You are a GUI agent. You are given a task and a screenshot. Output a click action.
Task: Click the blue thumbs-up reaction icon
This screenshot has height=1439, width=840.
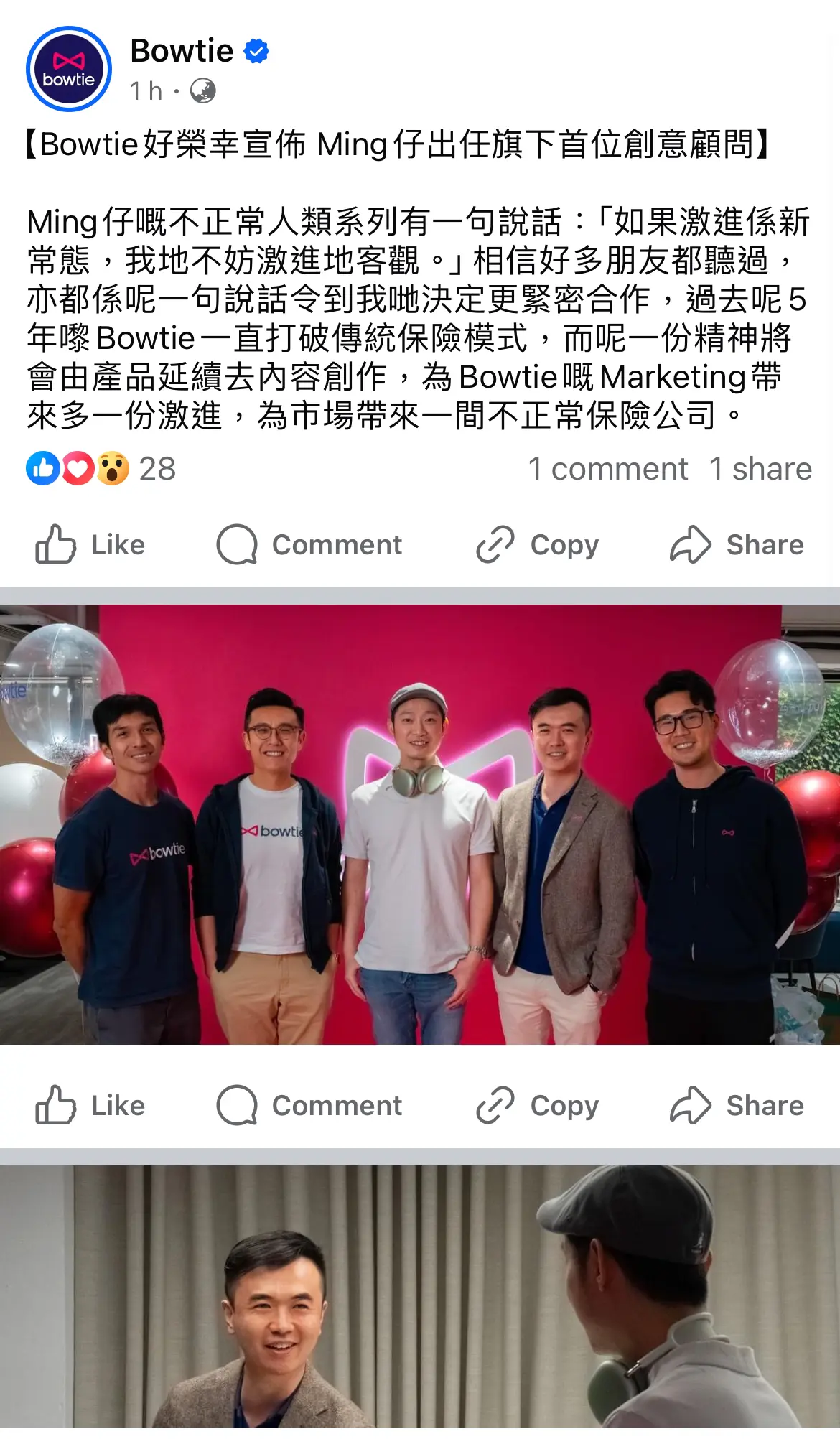[x=42, y=468]
